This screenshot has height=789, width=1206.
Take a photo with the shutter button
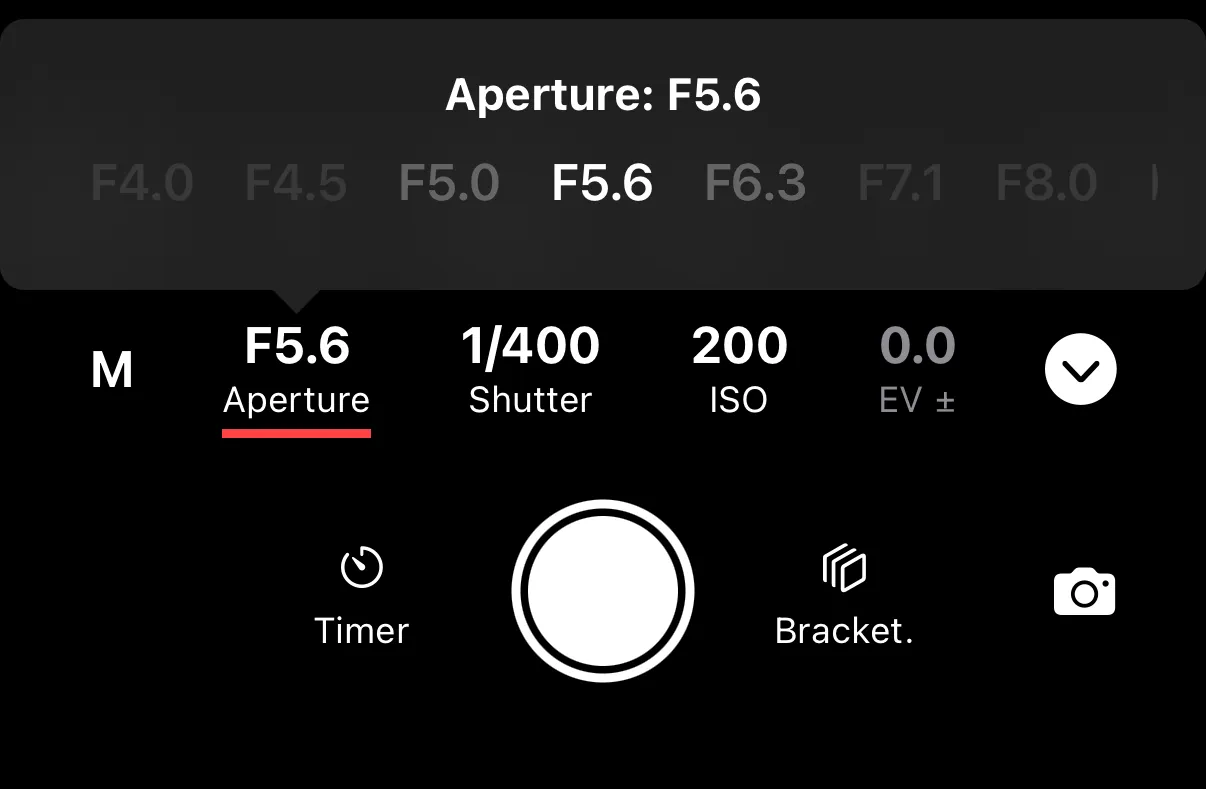(603, 591)
